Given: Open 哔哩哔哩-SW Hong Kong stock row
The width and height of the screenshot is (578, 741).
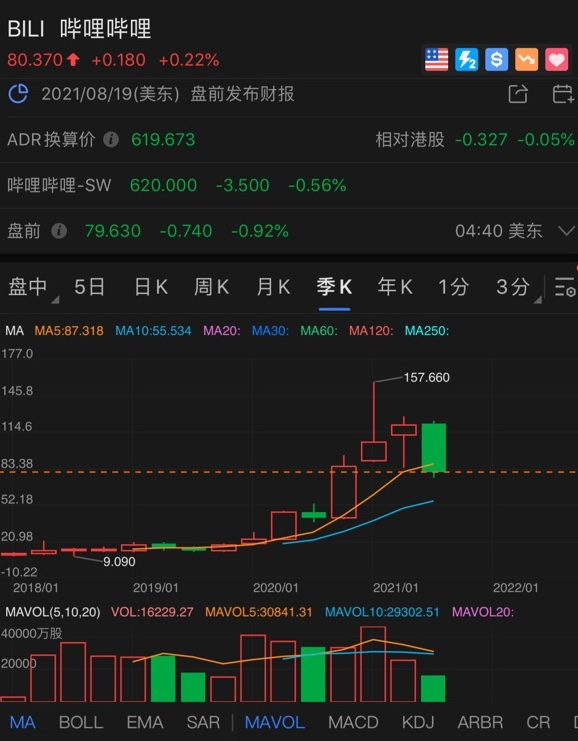Looking at the screenshot, I should [x=289, y=185].
